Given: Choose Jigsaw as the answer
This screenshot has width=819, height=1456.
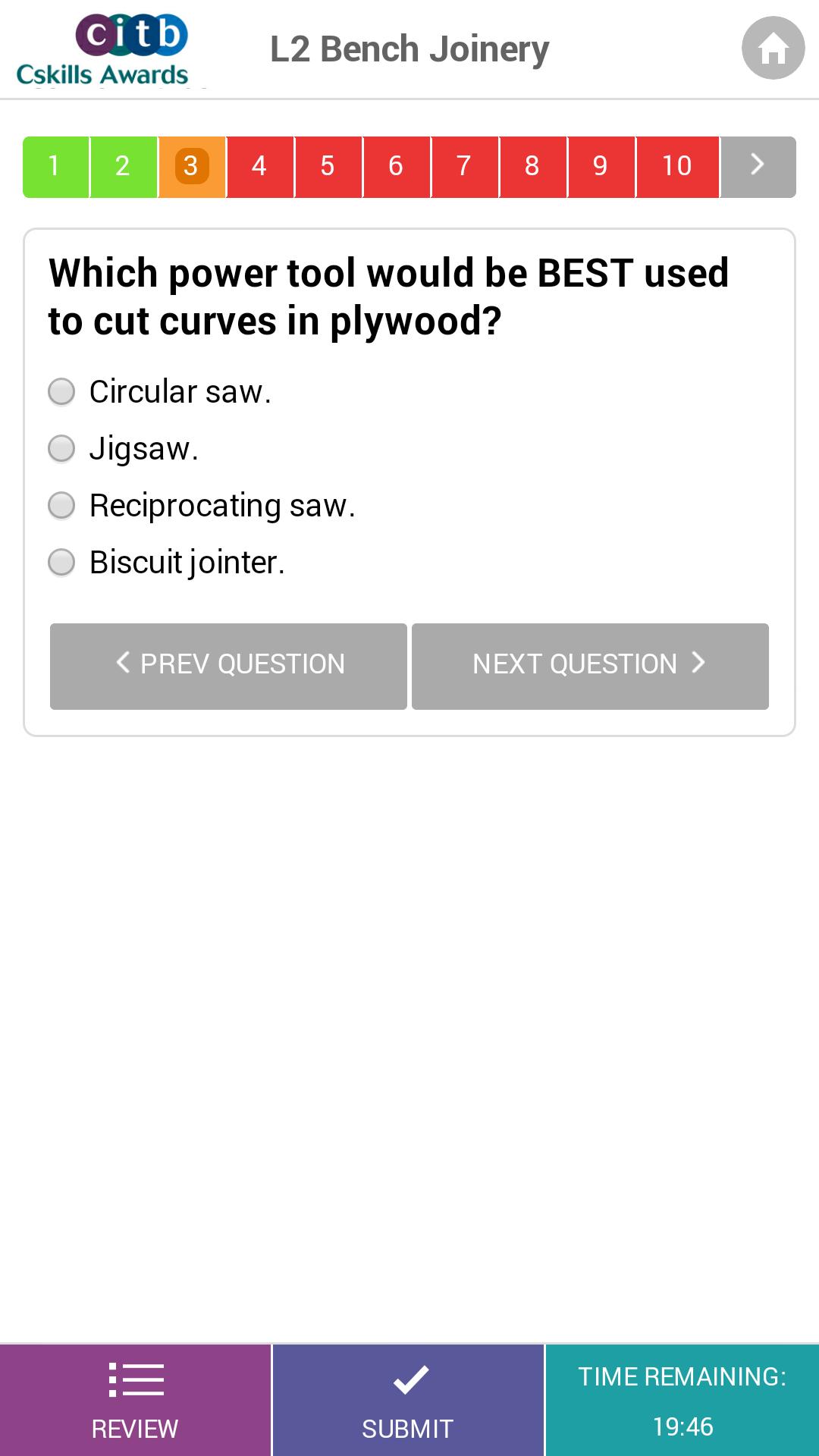Looking at the screenshot, I should coord(62,449).
